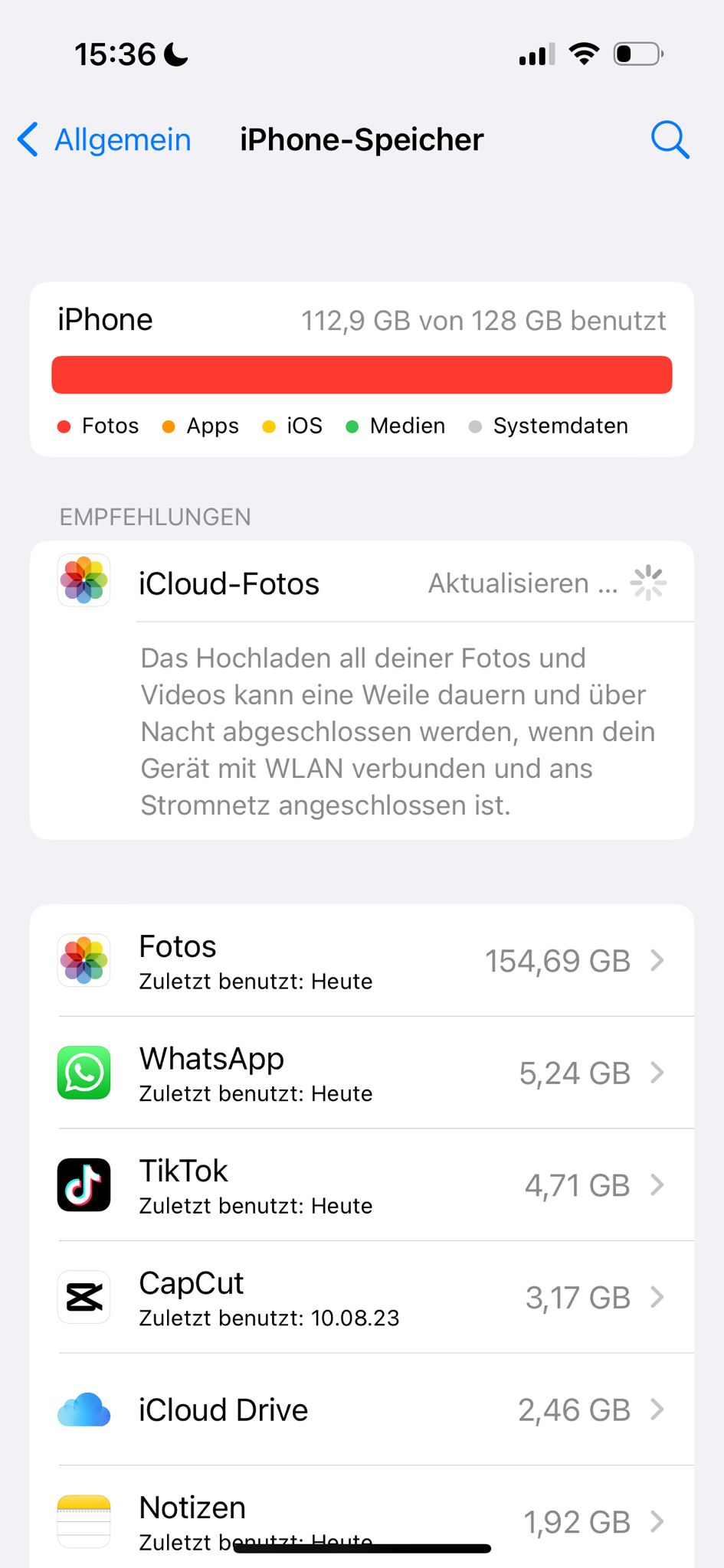Image resolution: width=724 pixels, height=1568 pixels.
Task: Select the CapCut storage row
Action: [362, 1298]
